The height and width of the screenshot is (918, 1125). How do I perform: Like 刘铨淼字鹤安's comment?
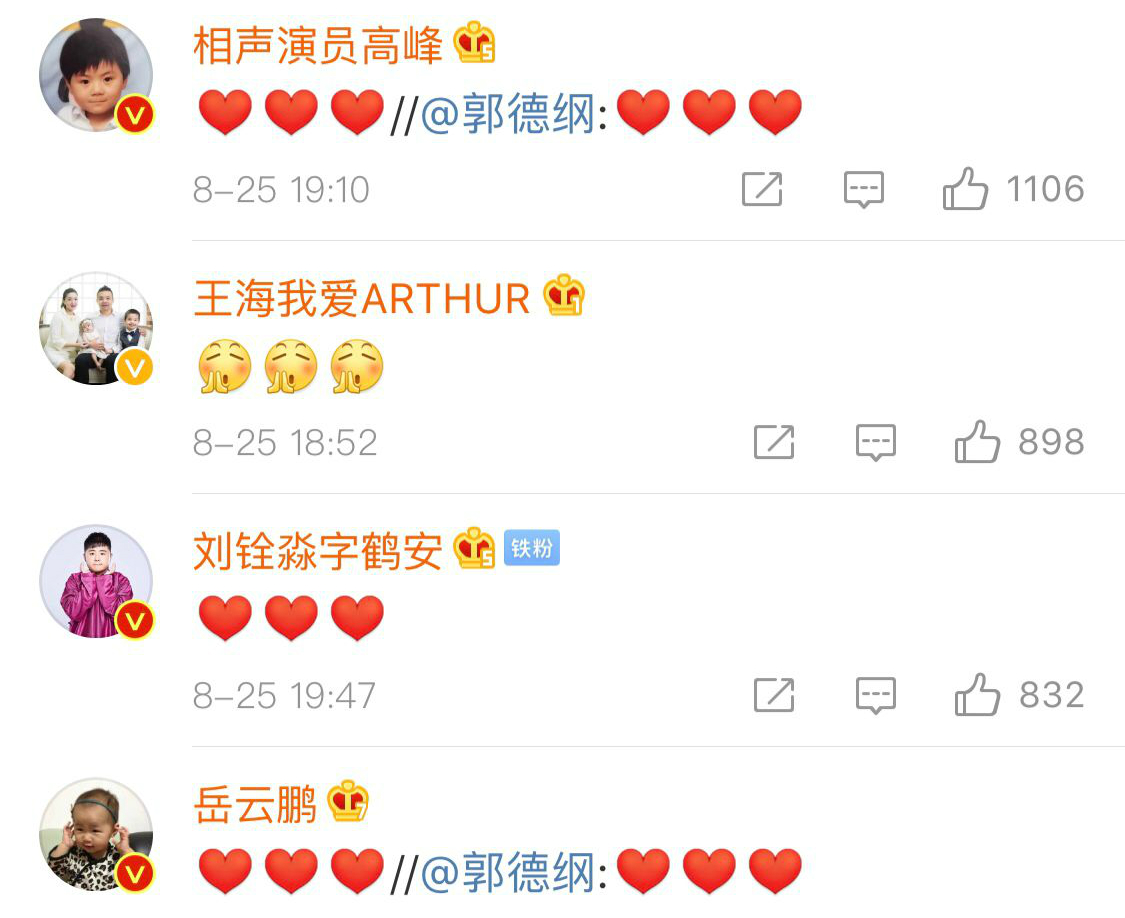tap(977, 695)
